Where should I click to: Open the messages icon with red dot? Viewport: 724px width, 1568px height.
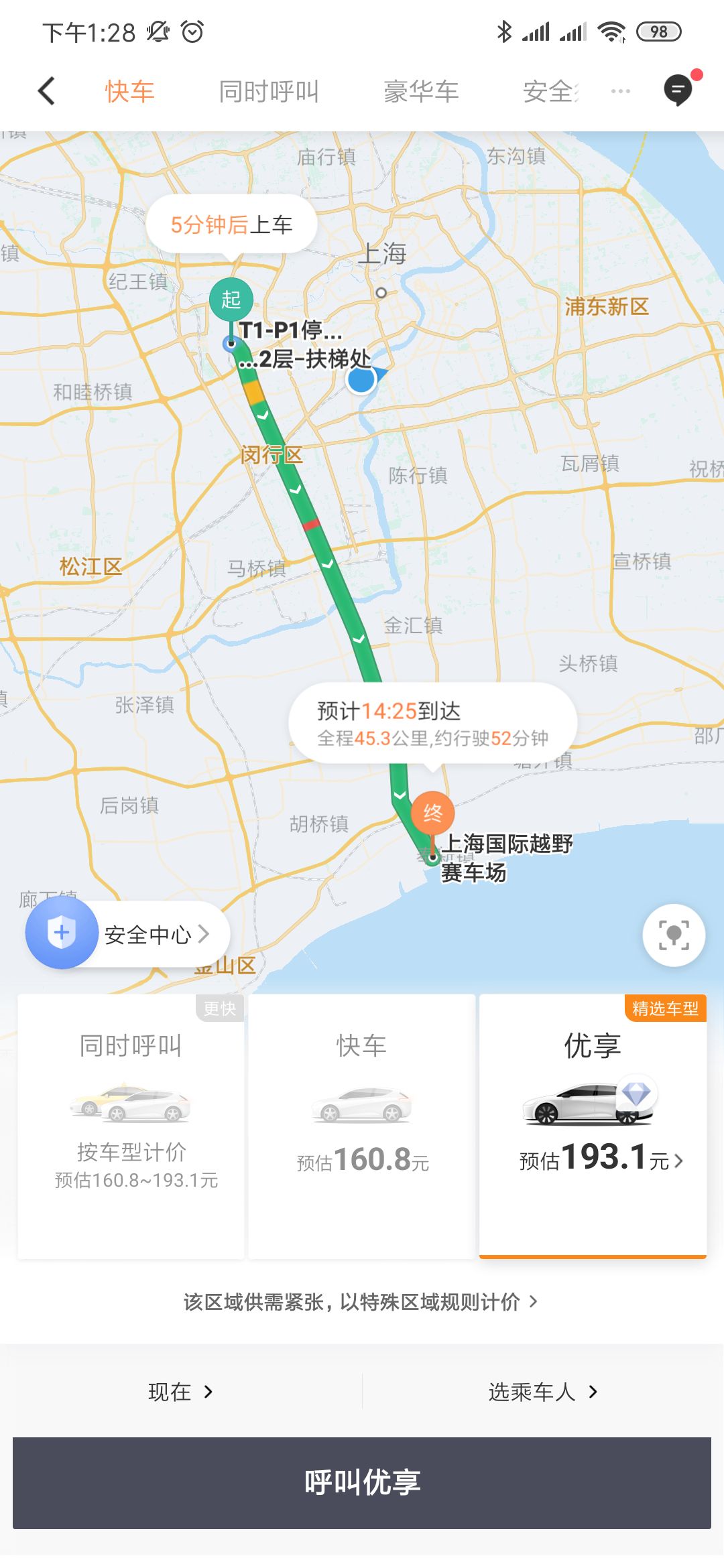click(678, 90)
